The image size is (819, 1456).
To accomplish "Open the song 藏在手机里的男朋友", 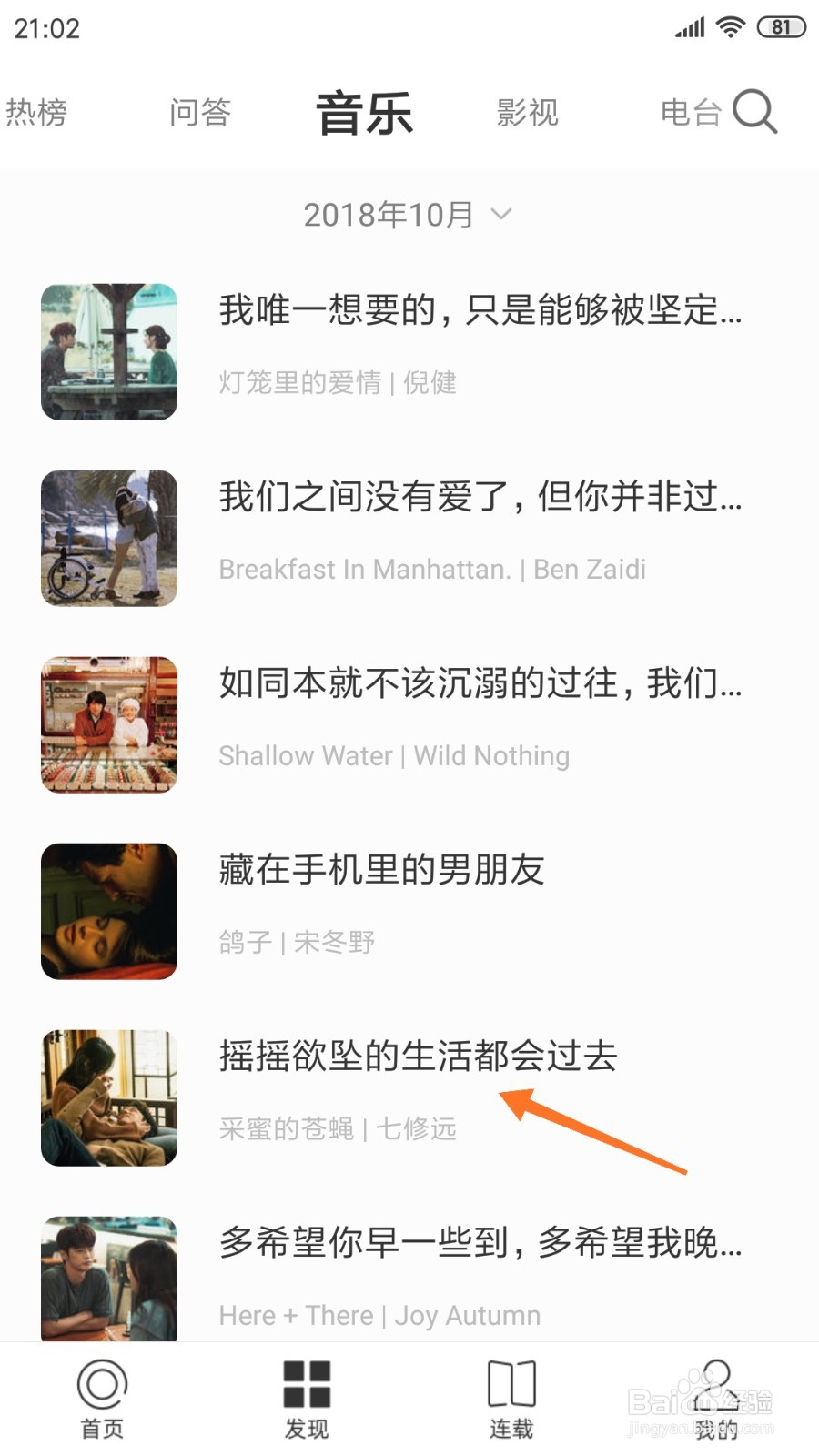I will (382, 871).
